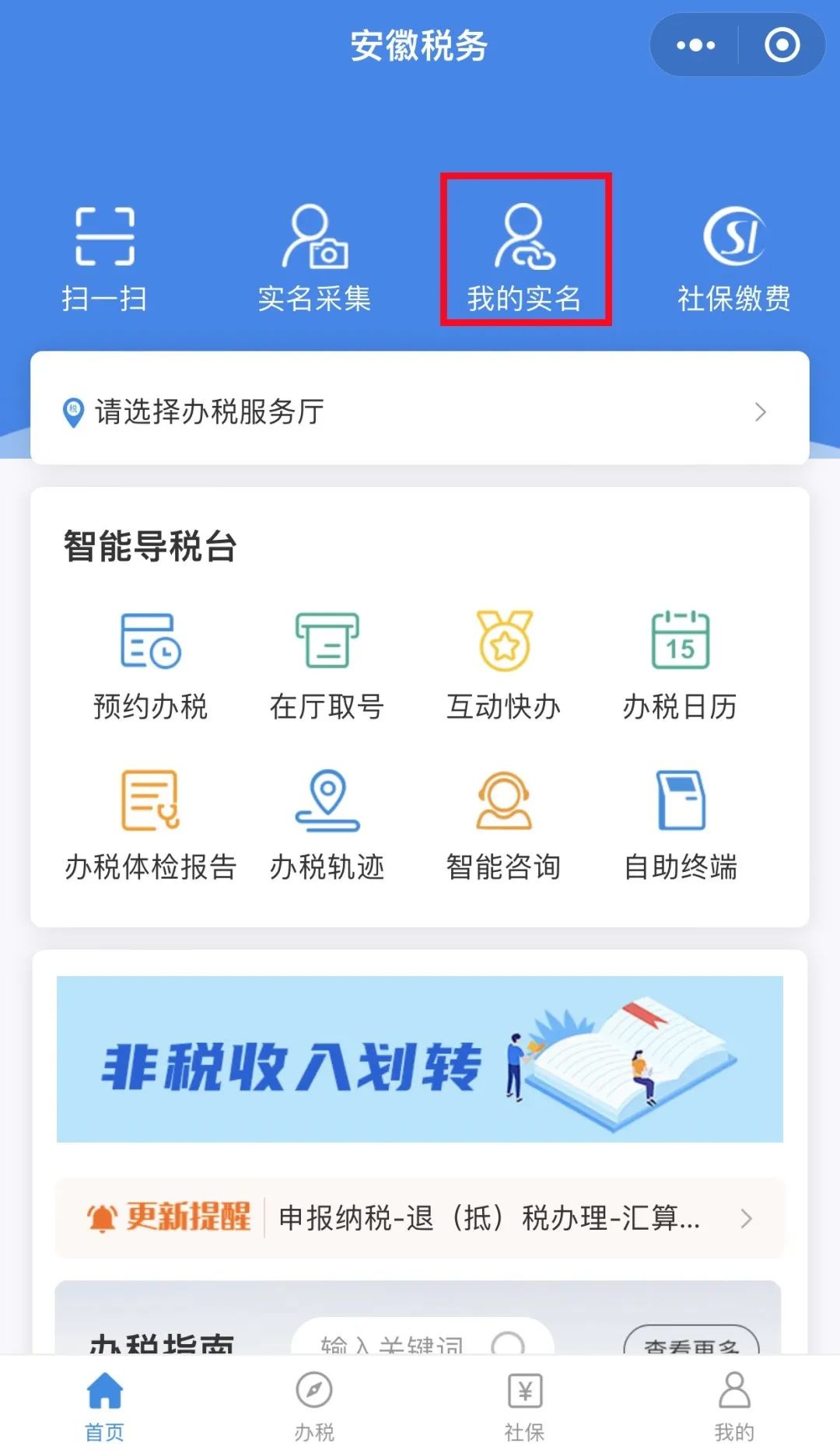Open 预约办税
This screenshot has height=1453, width=840.
(150, 667)
